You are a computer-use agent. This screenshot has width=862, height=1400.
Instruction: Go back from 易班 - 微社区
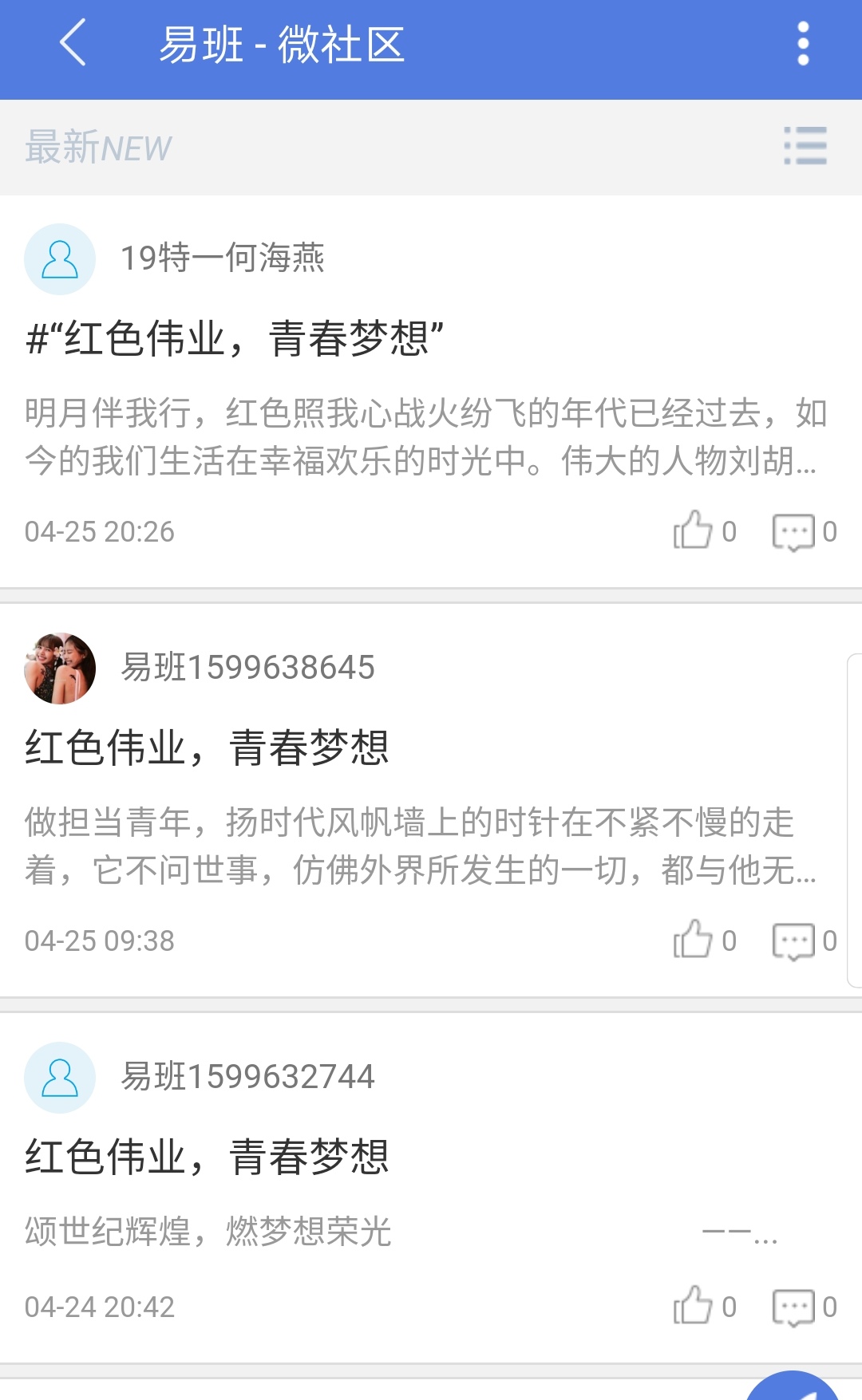73,43
